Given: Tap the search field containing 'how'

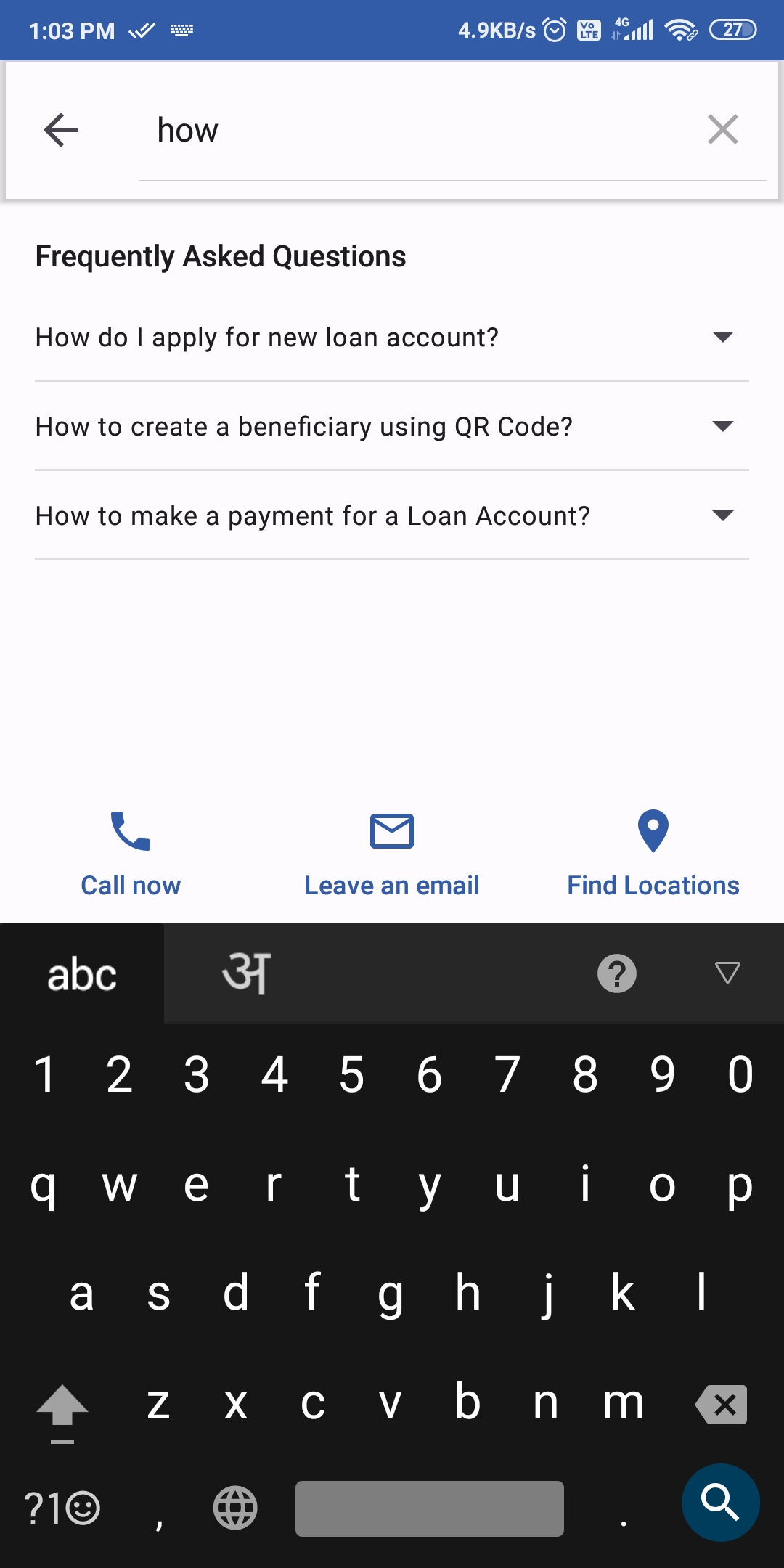Looking at the screenshot, I should coord(421,131).
